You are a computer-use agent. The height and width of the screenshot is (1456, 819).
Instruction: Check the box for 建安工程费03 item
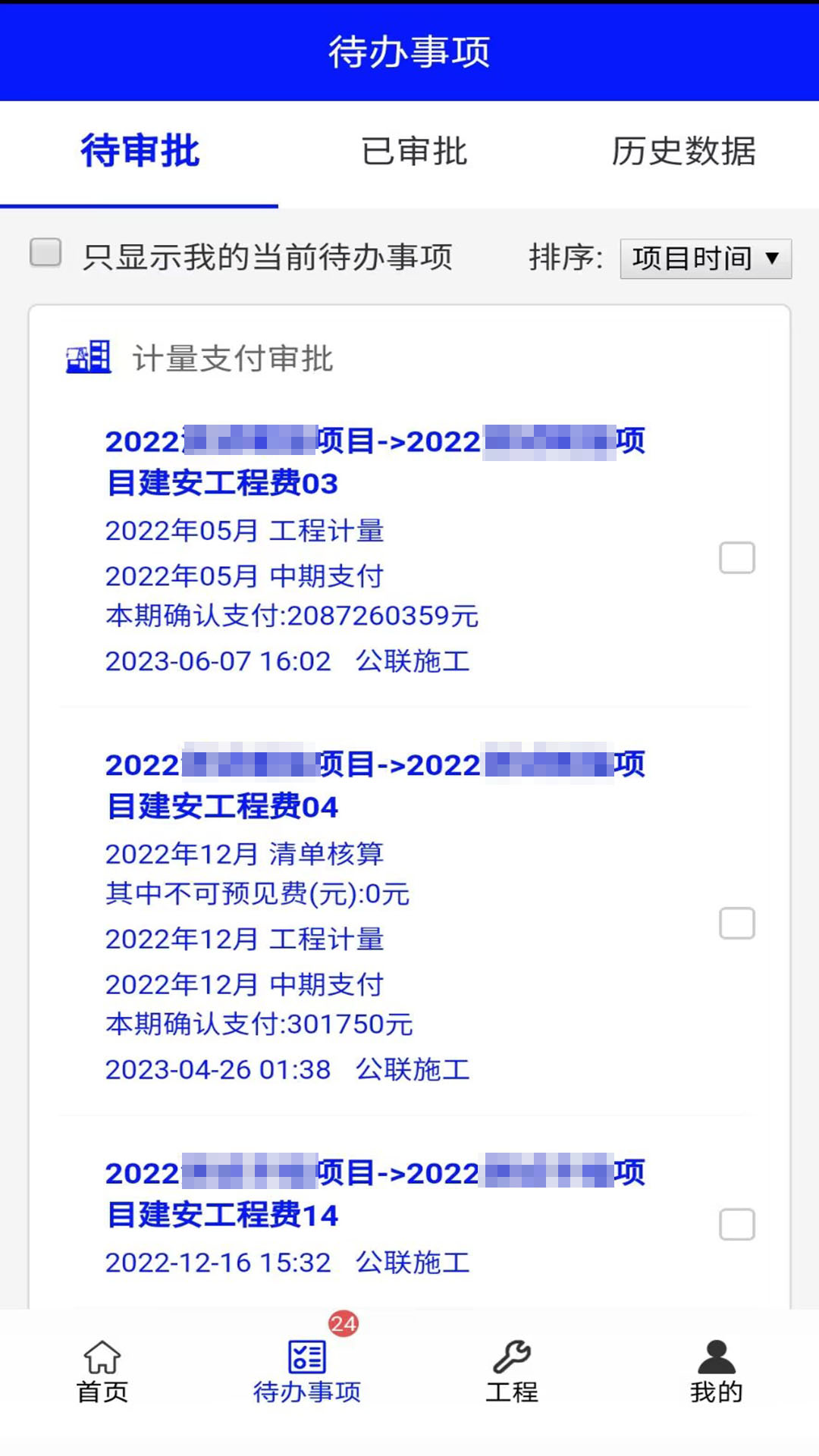coord(736,559)
